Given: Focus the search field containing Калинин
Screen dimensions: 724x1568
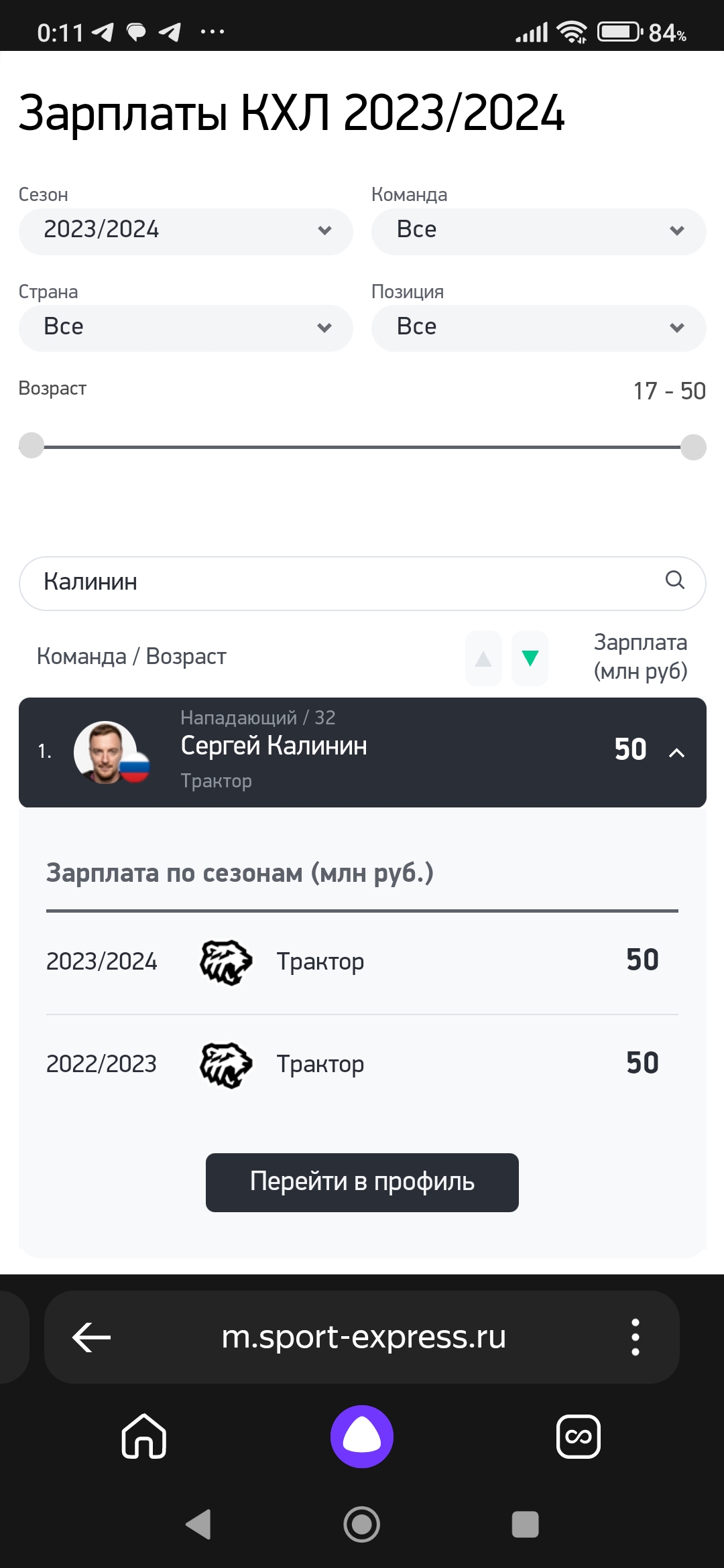Looking at the screenshot, I should [x=335, y=582].
